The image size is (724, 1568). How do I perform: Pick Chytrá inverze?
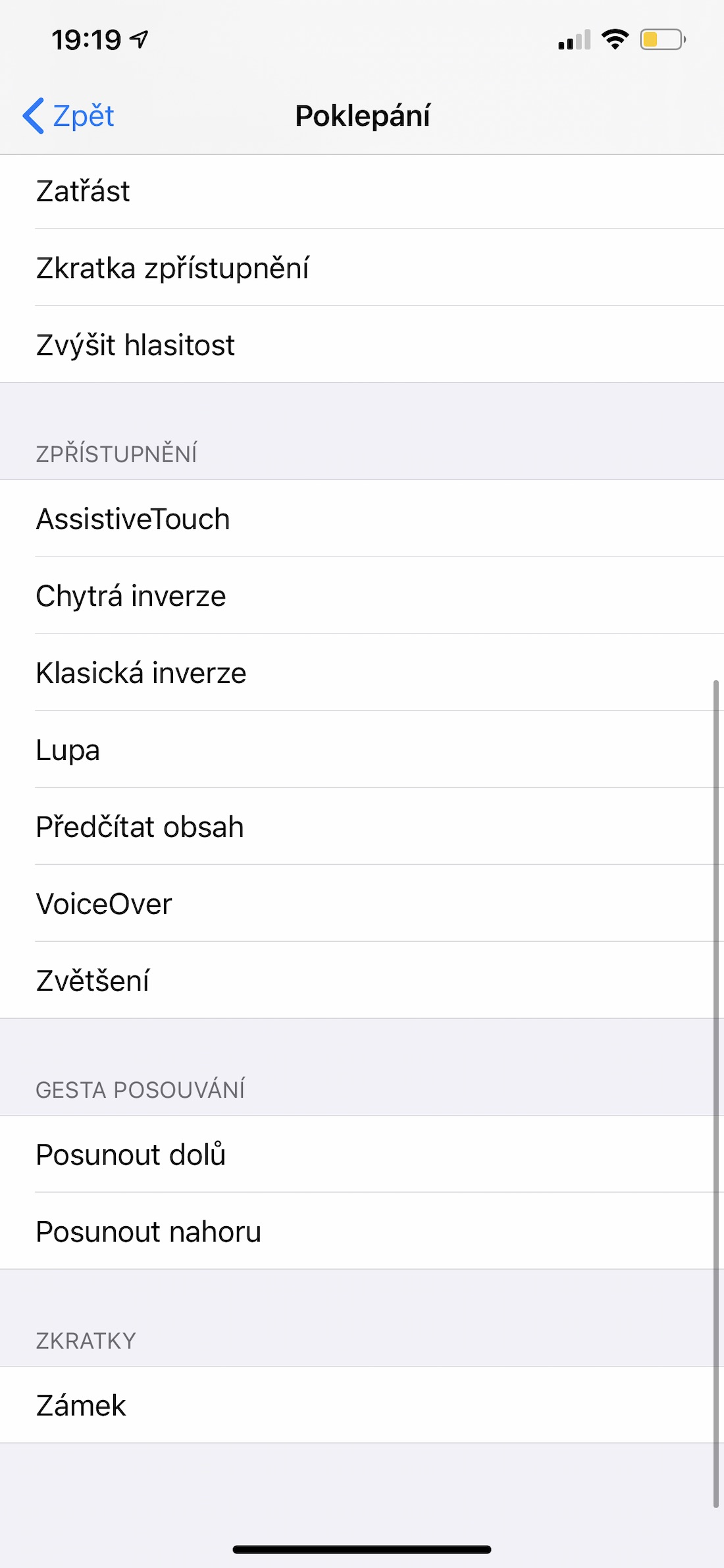point(362,595)
